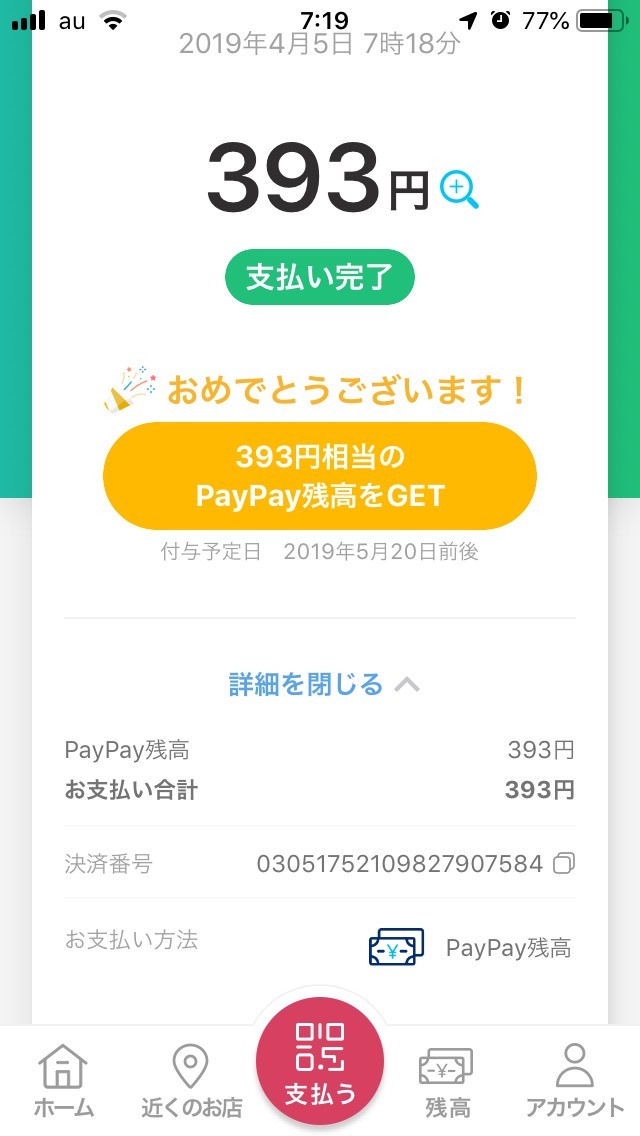Open the 近くのお店 tab
The image size is (640, 1136).
point(191,1080)
